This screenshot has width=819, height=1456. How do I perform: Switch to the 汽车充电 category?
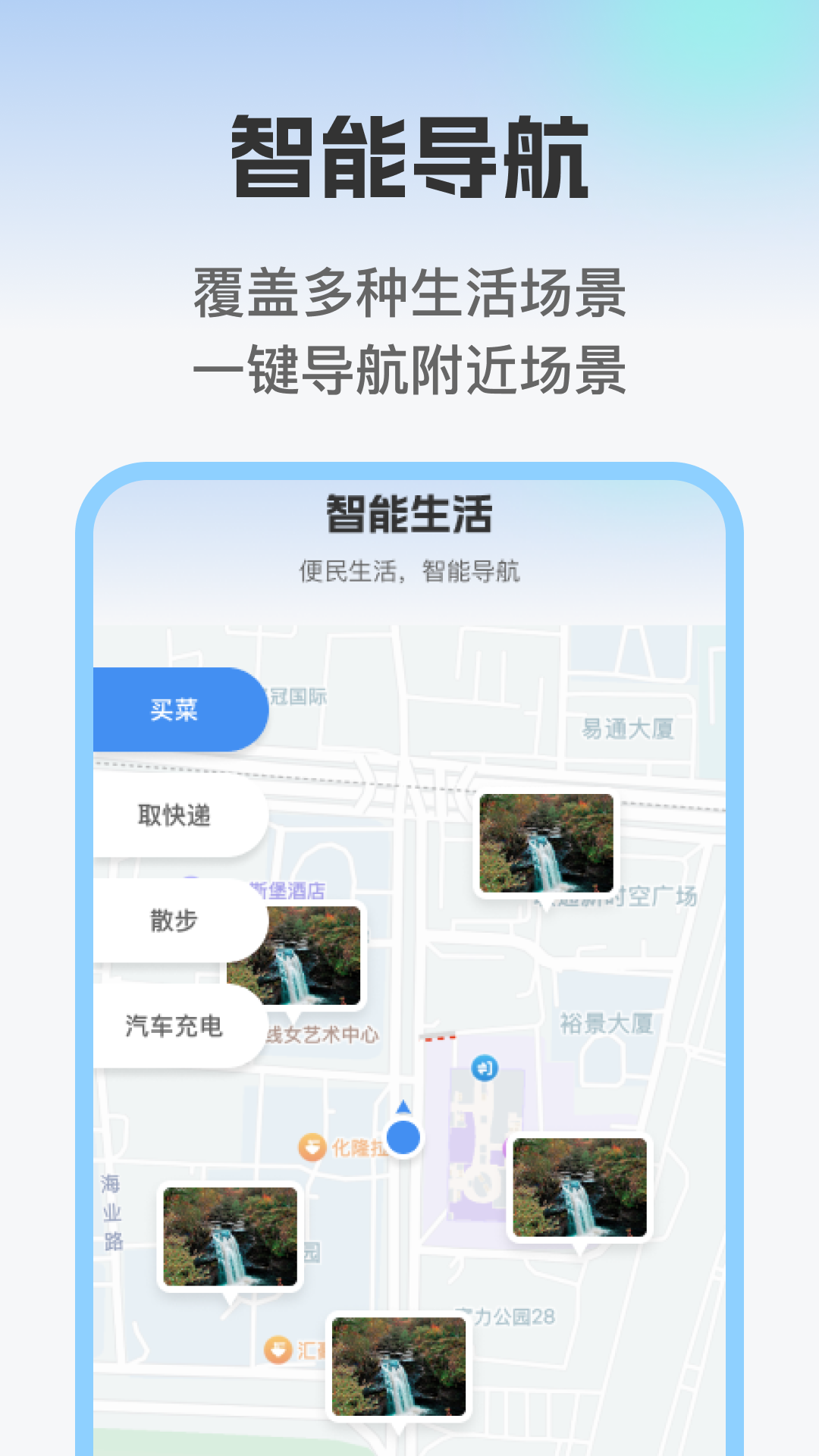point(175,1025)
